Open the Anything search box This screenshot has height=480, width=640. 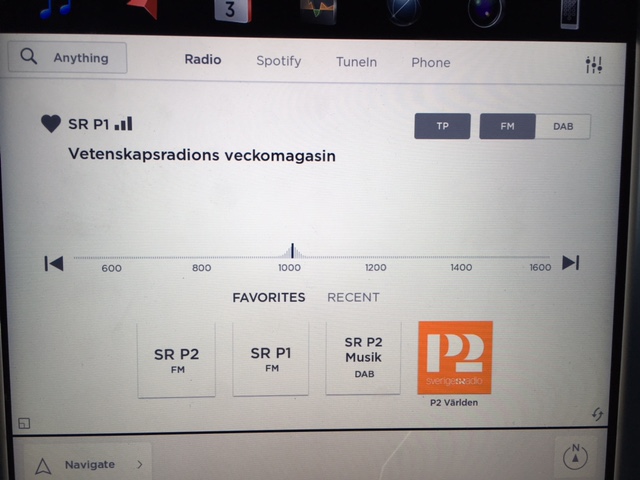[68, 58]
